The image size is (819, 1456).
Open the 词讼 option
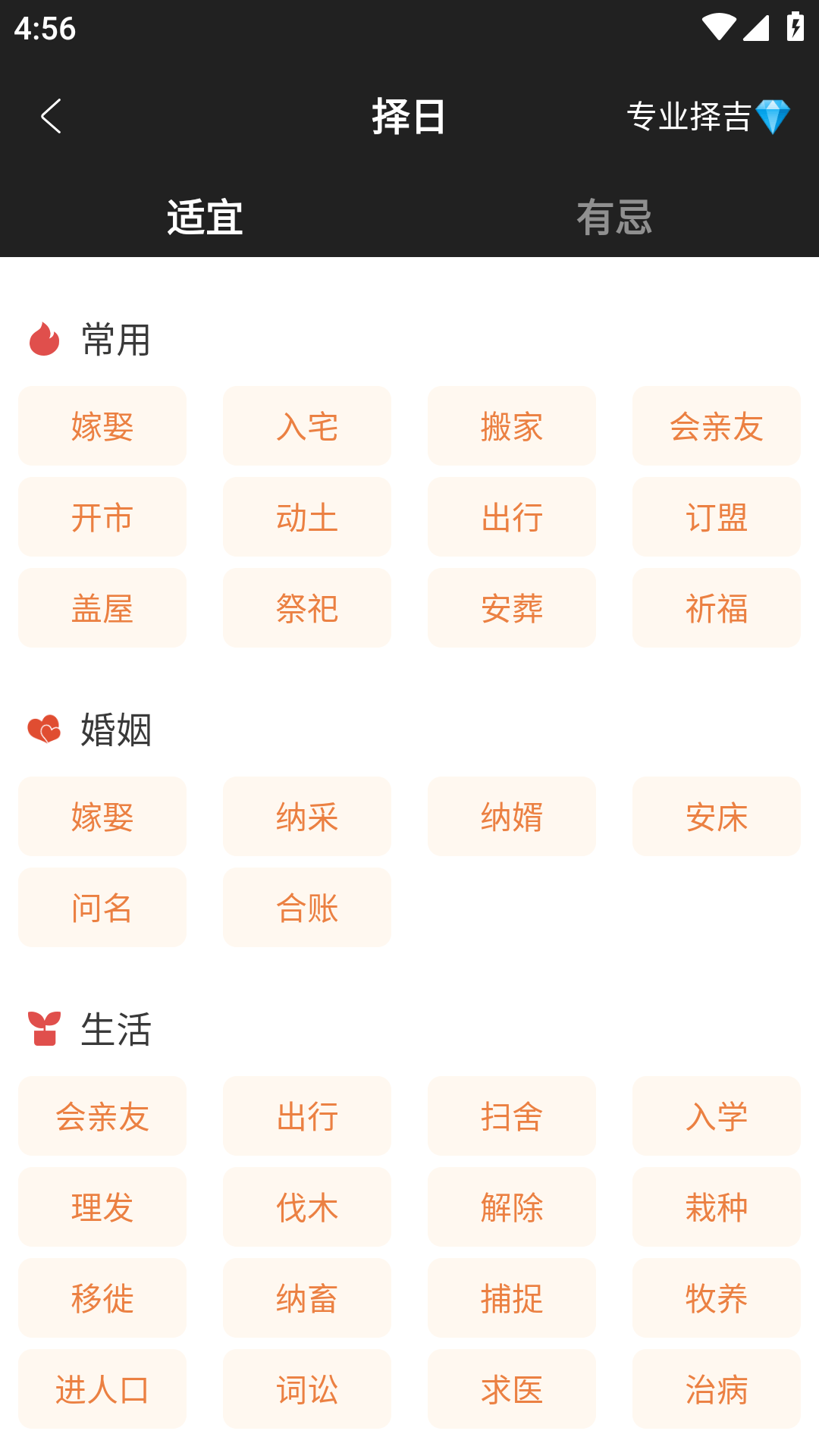coord(307,1389)
